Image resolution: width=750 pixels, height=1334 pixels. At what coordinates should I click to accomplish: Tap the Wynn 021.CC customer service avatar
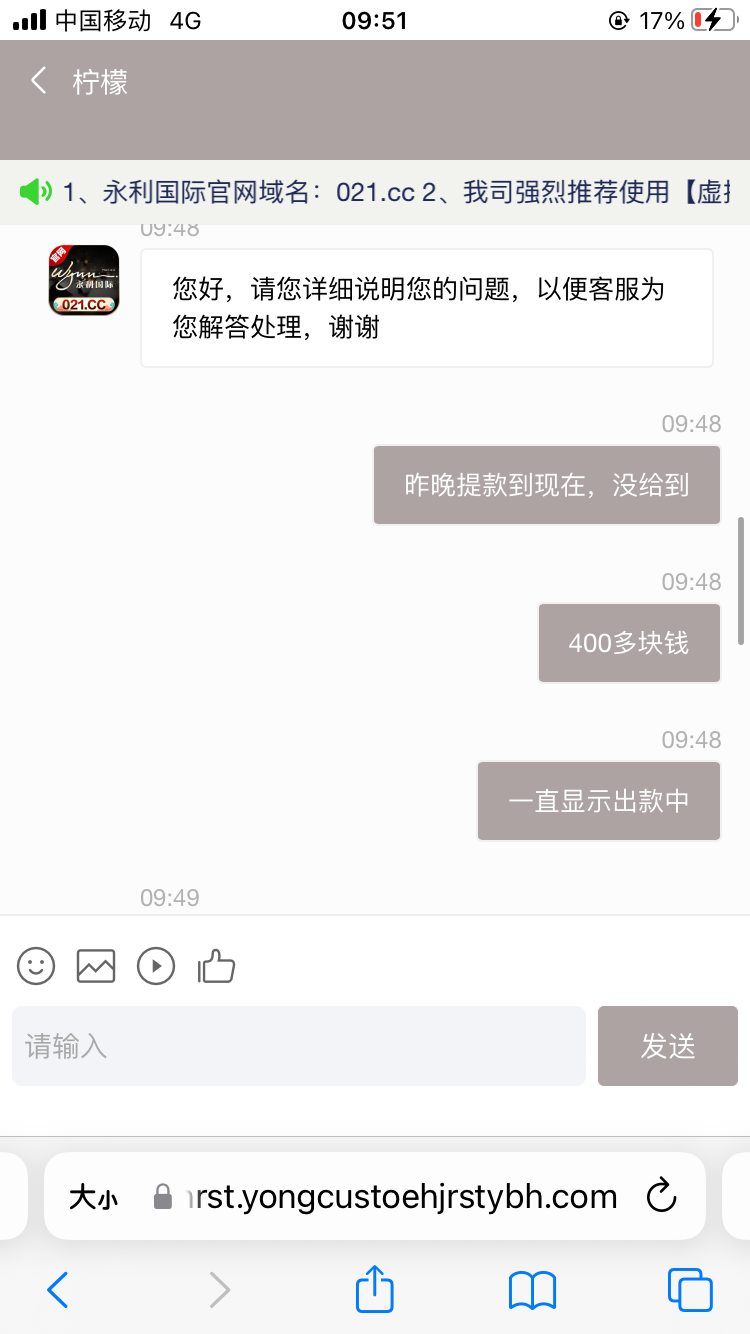pyautogui.click(x=83, y=281)
